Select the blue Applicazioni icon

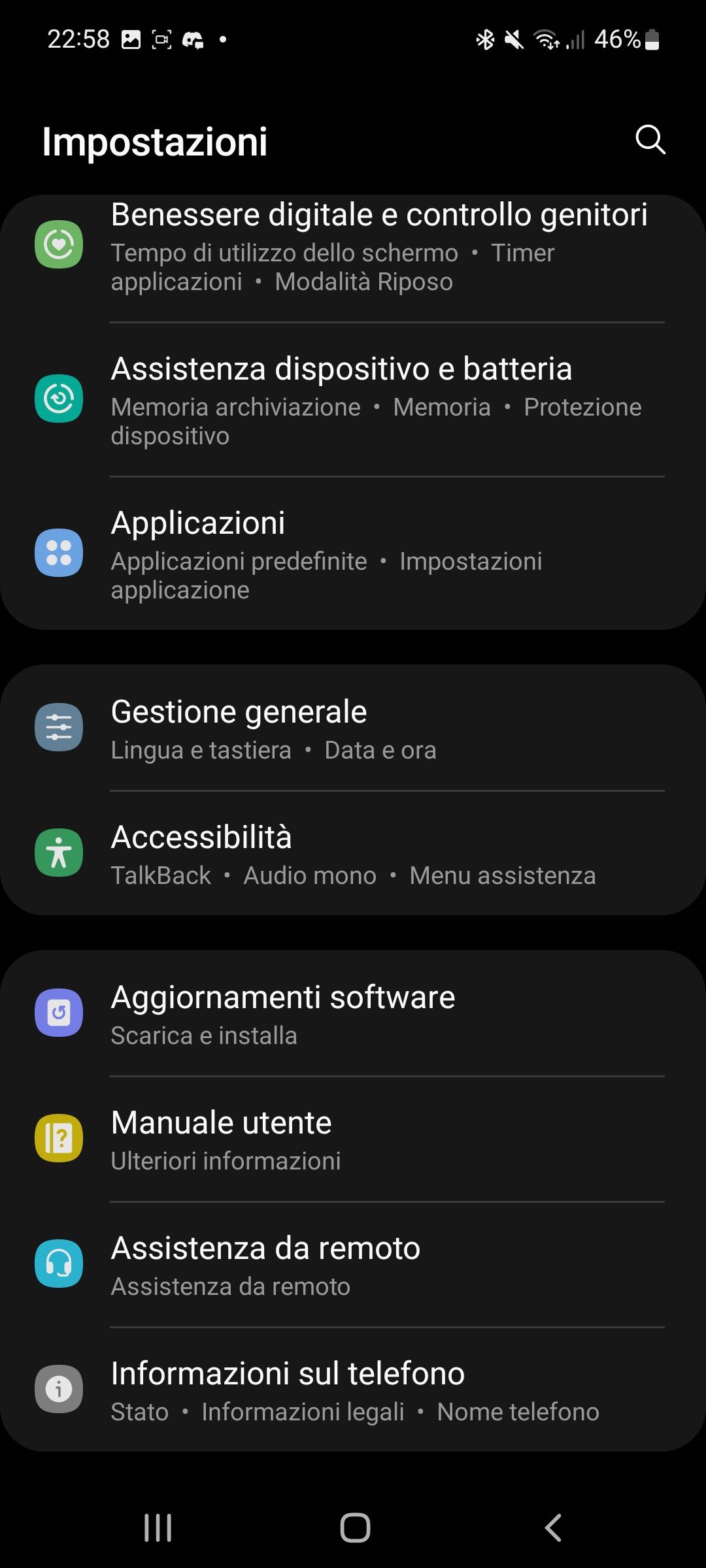coord(59,552)
